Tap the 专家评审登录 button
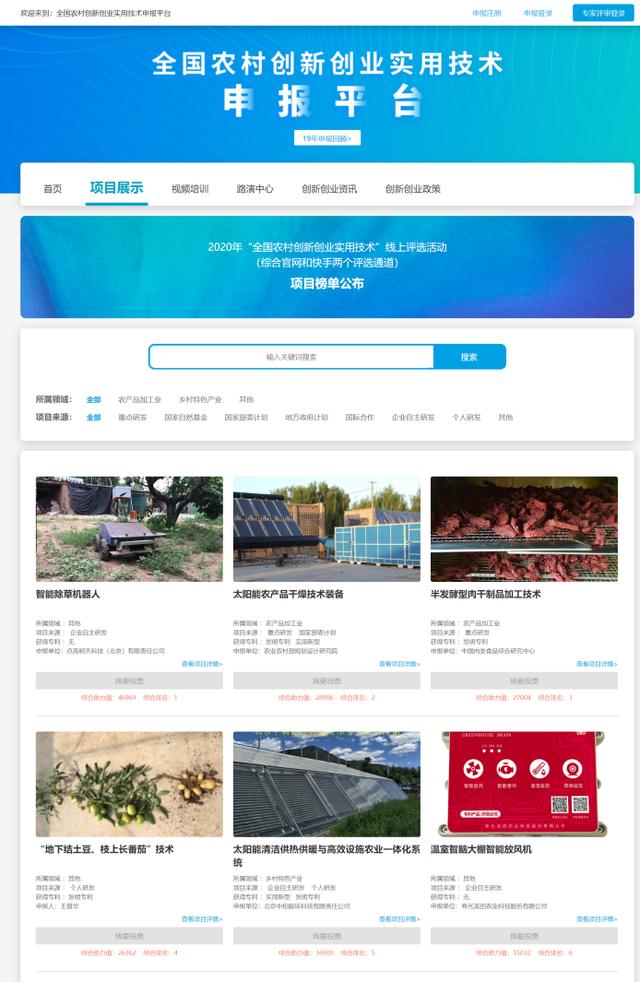 click(603, 13)
